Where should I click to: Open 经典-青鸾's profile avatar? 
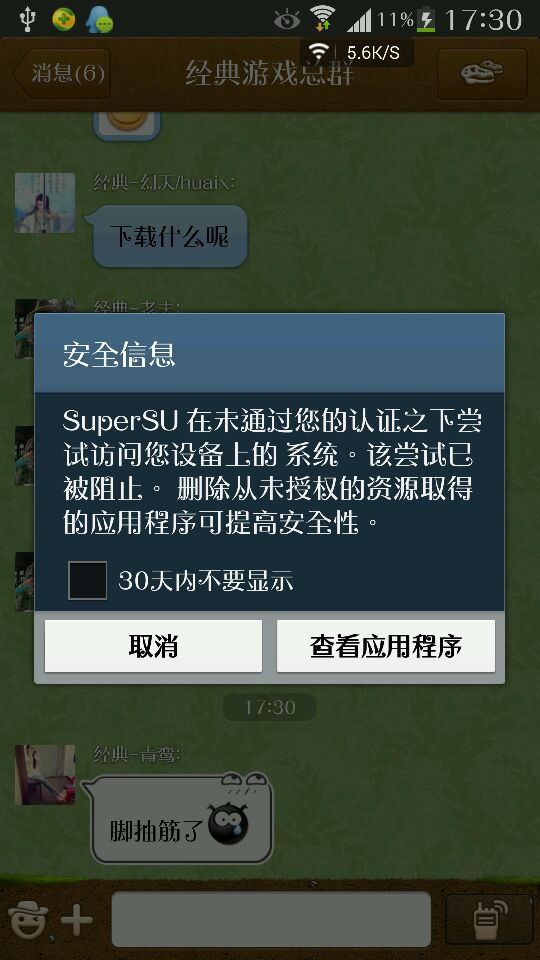[x=45, y=774]
